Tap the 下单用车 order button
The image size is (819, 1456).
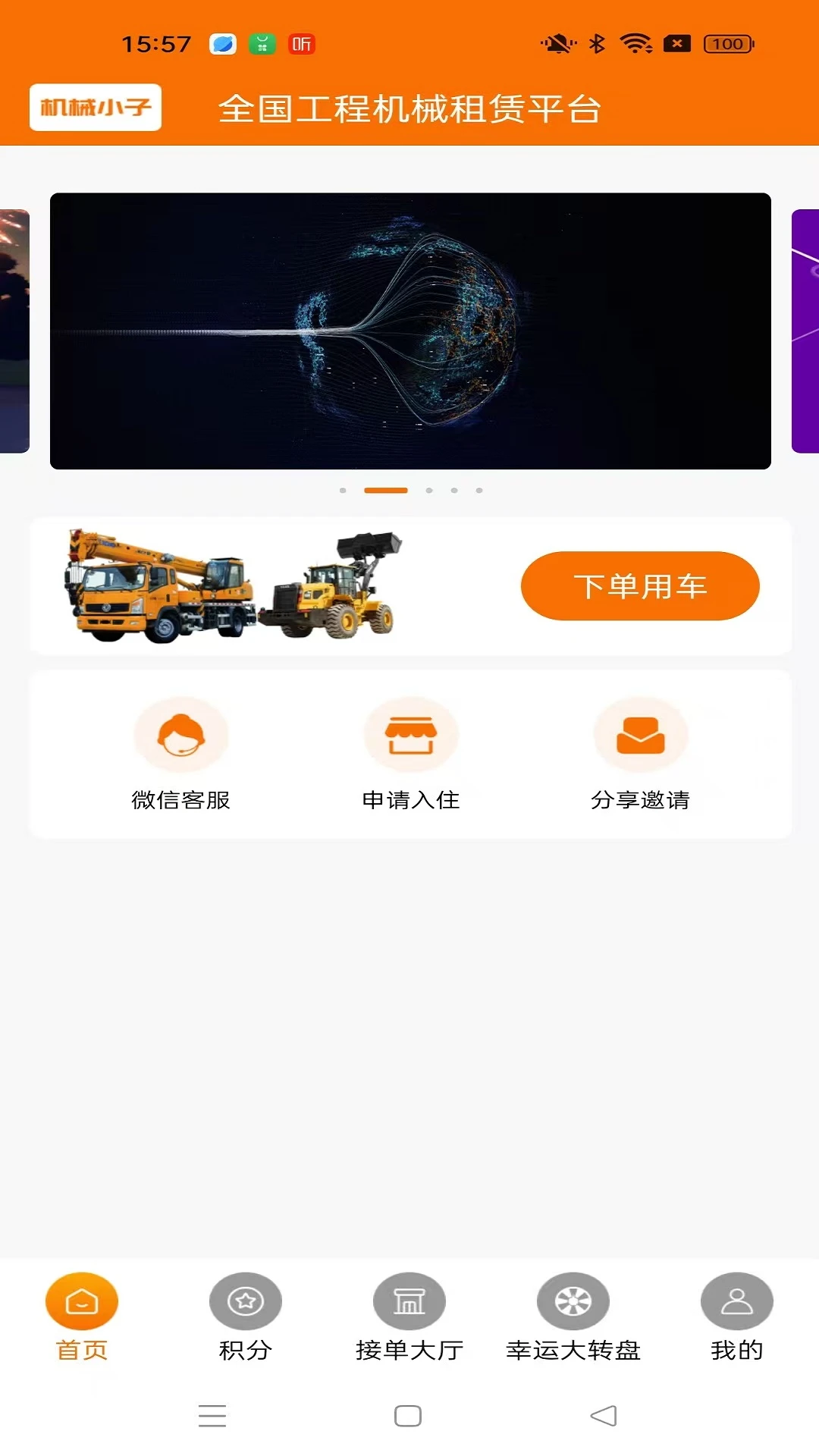(639, 585)
